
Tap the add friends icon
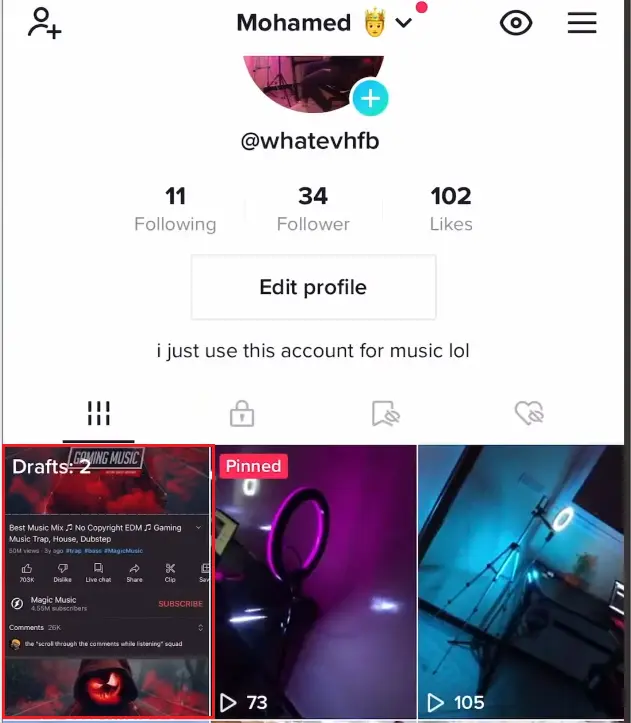coord(44,23)
